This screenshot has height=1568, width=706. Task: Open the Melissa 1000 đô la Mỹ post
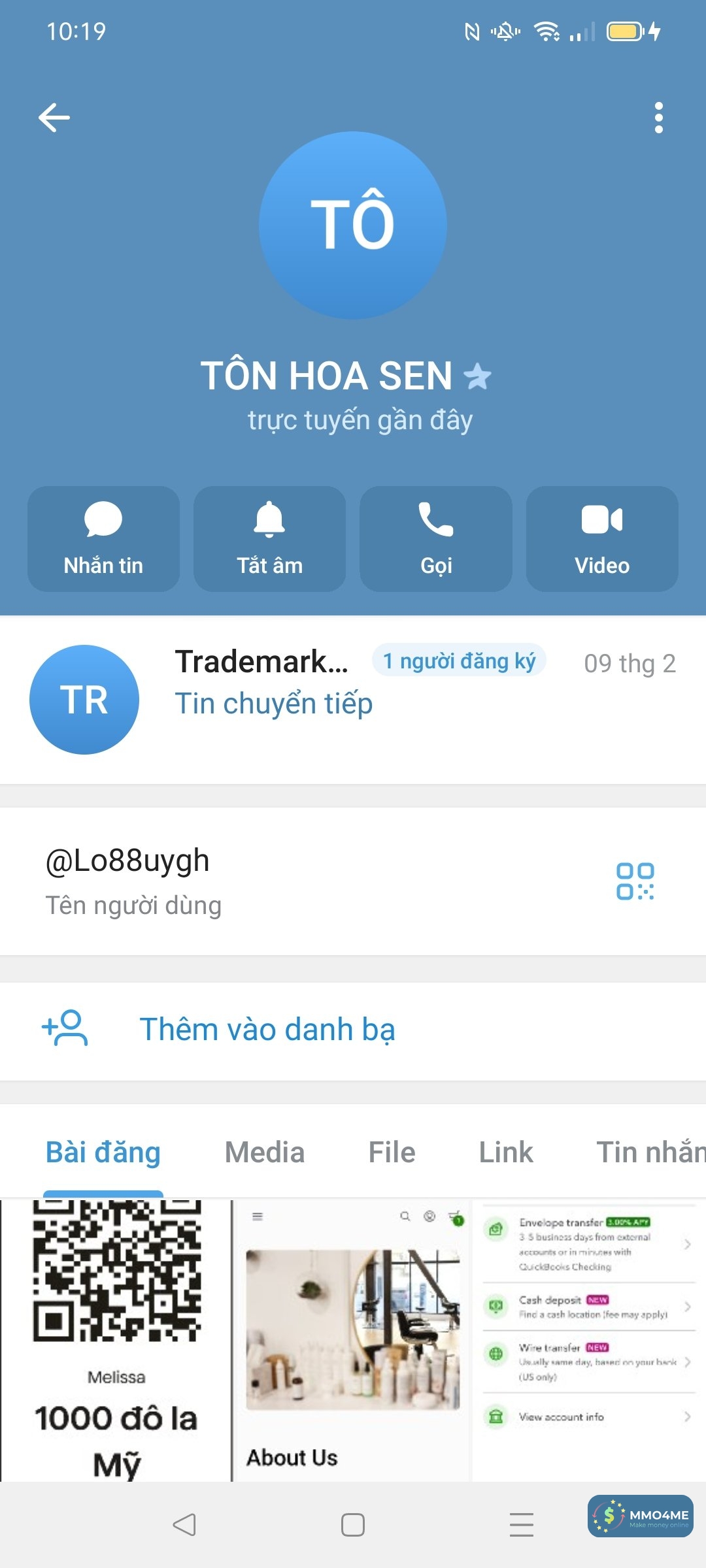[x=116, y=1339]
